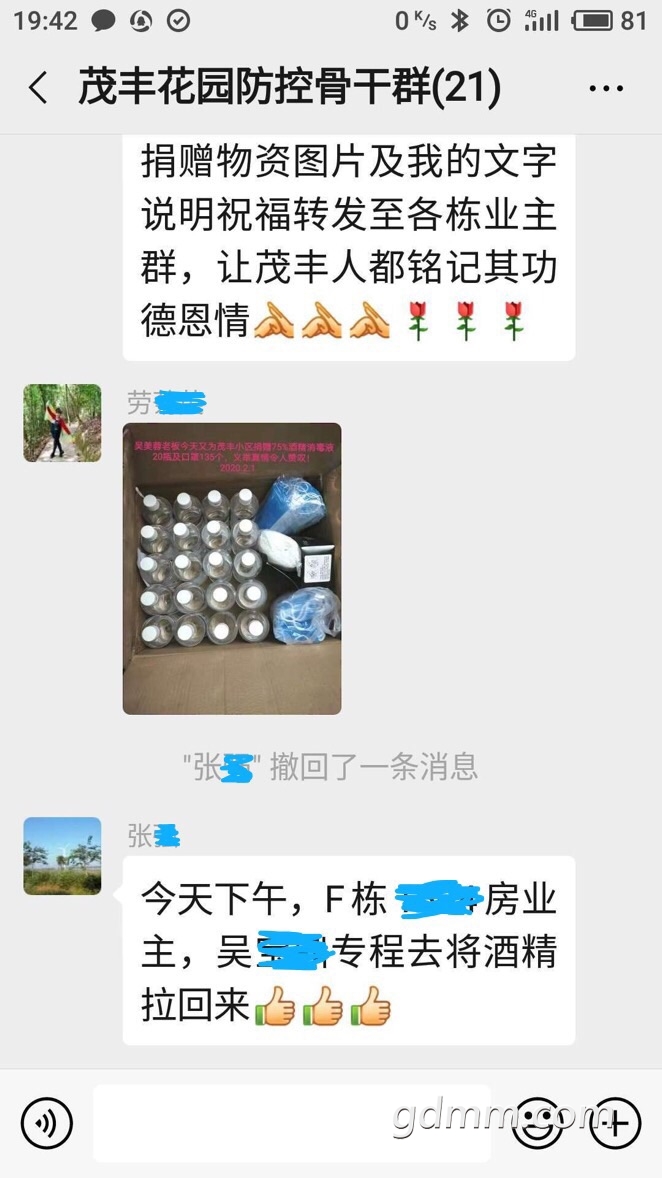Open the donated supplies photo
Screen dimensions: 662x1178
232,568
